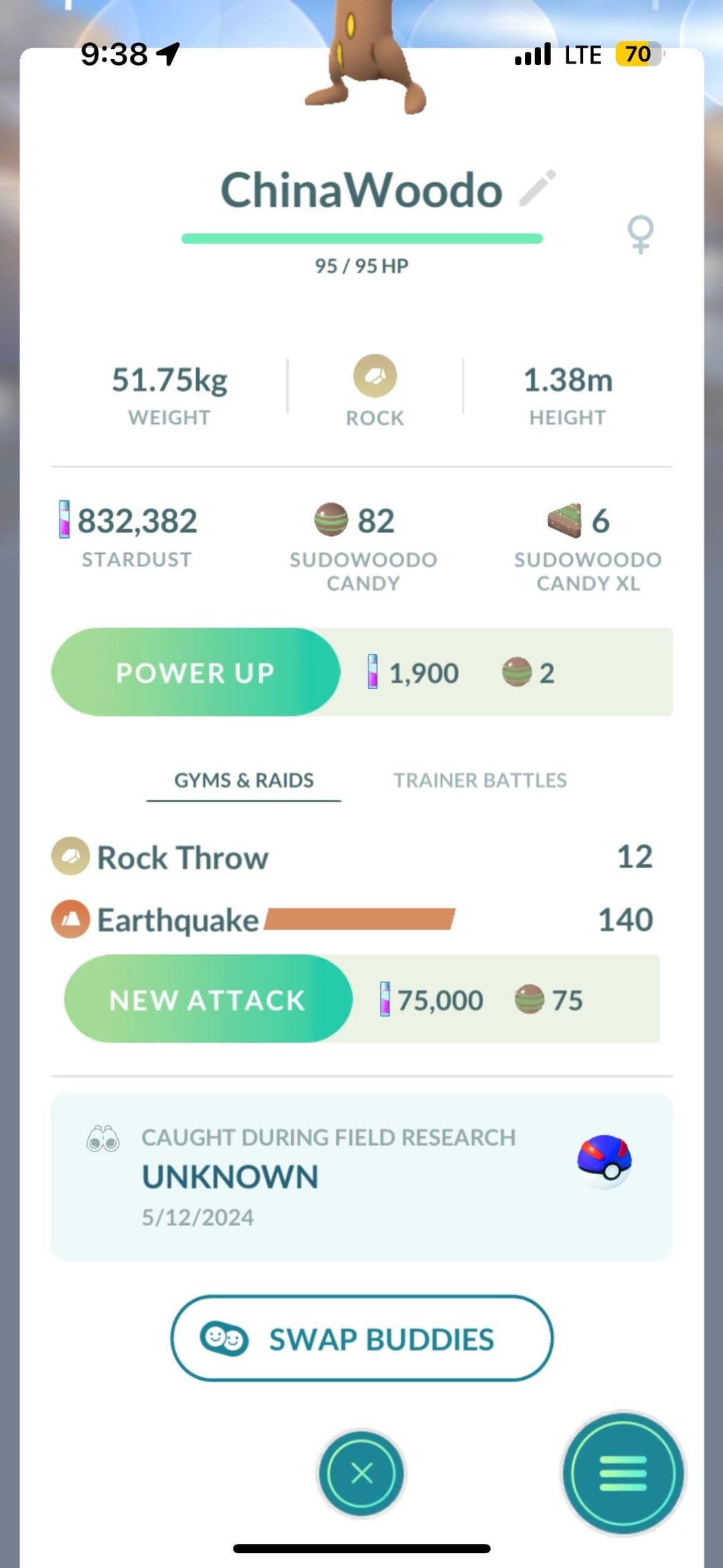This screenshot has height=1568, width=723.
Task: Close the Pokémon details screen
Action: pyautogui.click(x=361, y=1473)
